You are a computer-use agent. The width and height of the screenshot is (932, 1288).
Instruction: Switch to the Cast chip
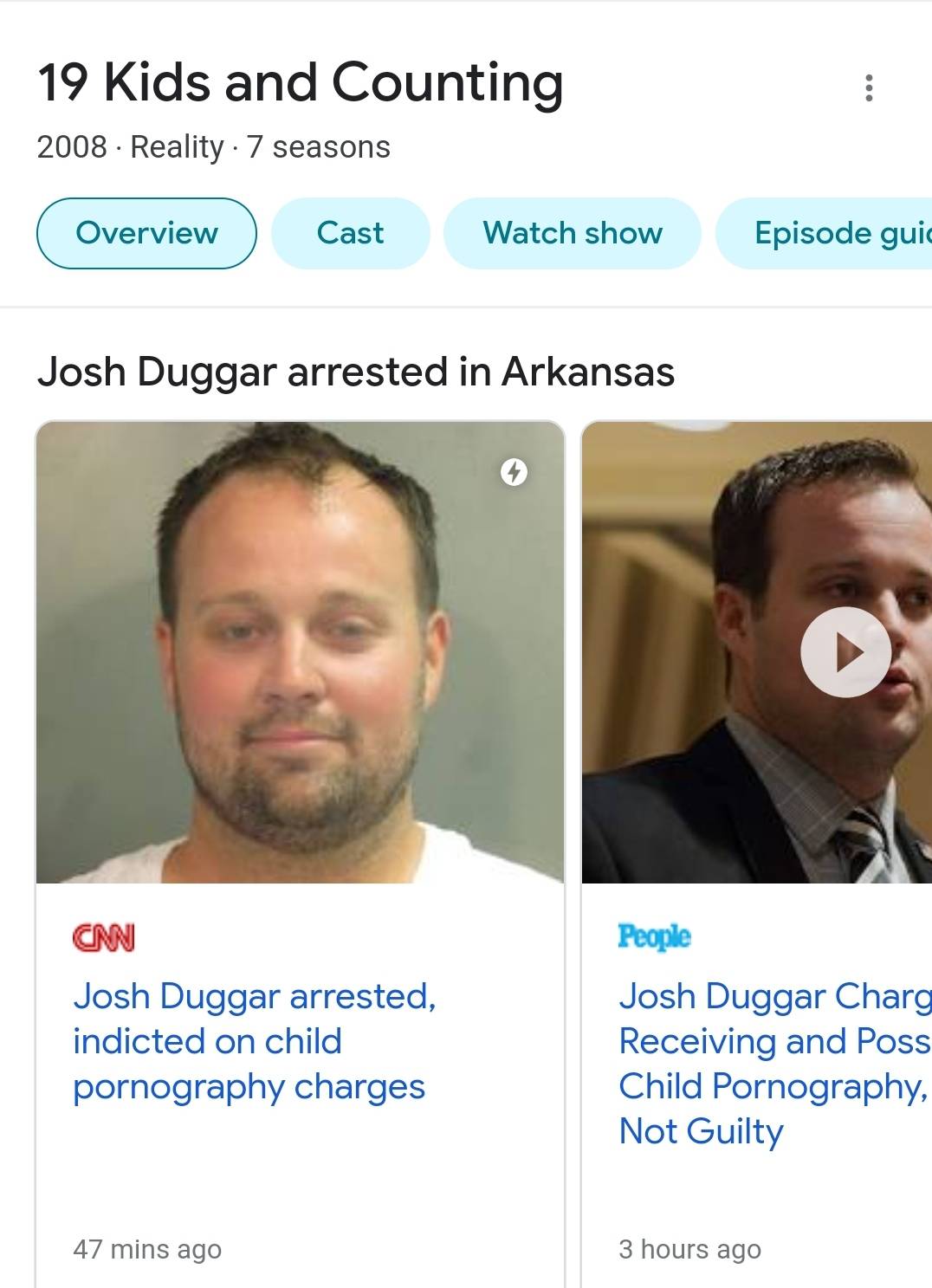point(350,233)
